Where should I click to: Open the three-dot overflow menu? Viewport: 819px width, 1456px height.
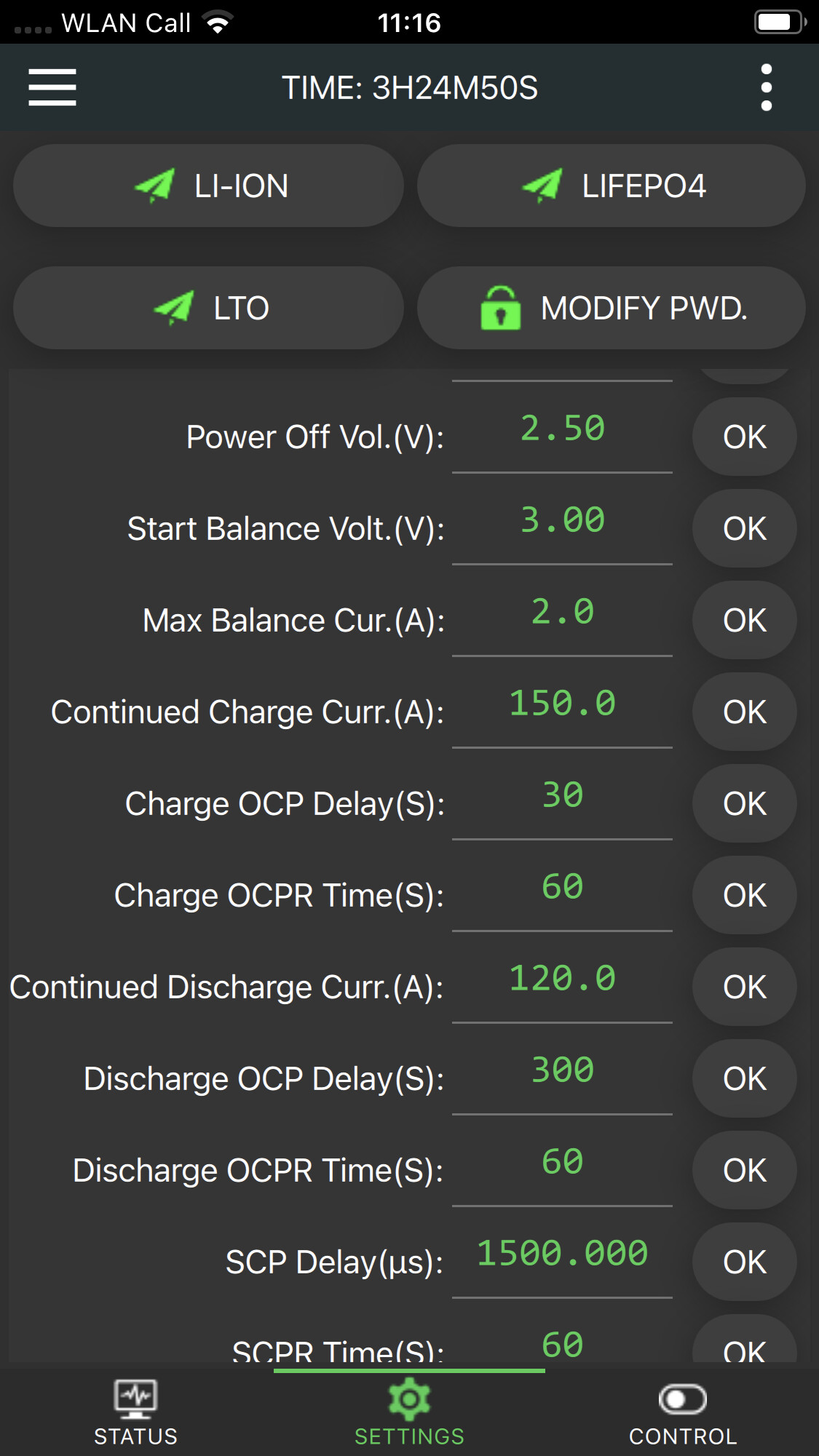[766, 87]
